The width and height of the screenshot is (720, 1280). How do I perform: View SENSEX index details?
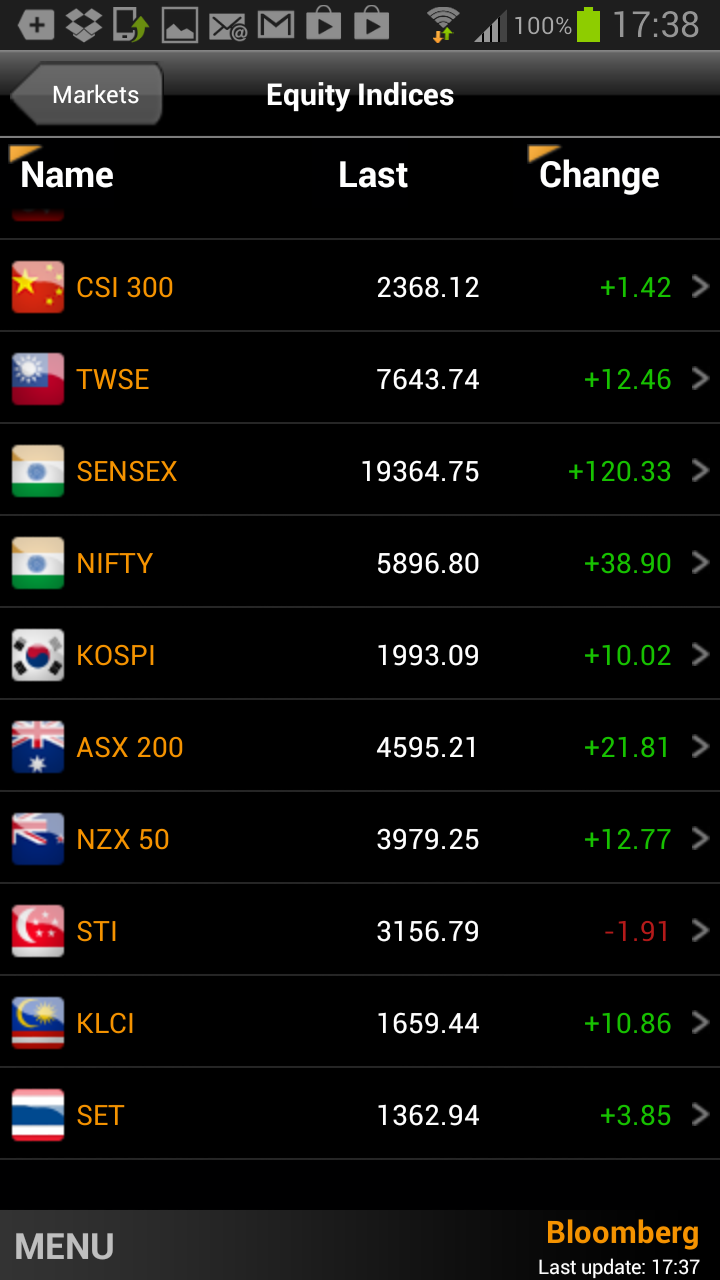point(360,470)
